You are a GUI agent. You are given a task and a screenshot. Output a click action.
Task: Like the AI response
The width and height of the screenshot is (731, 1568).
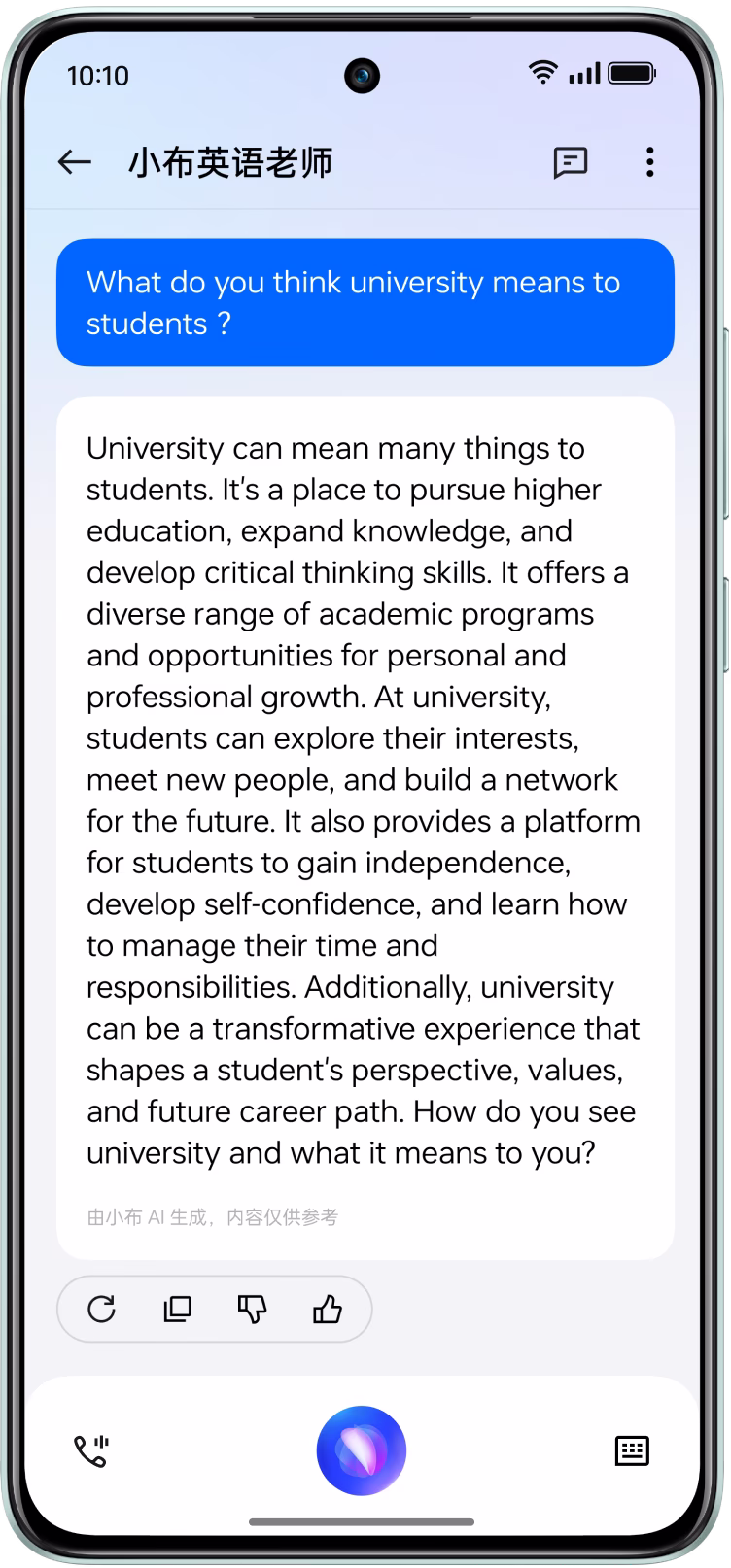[328, 1310]
